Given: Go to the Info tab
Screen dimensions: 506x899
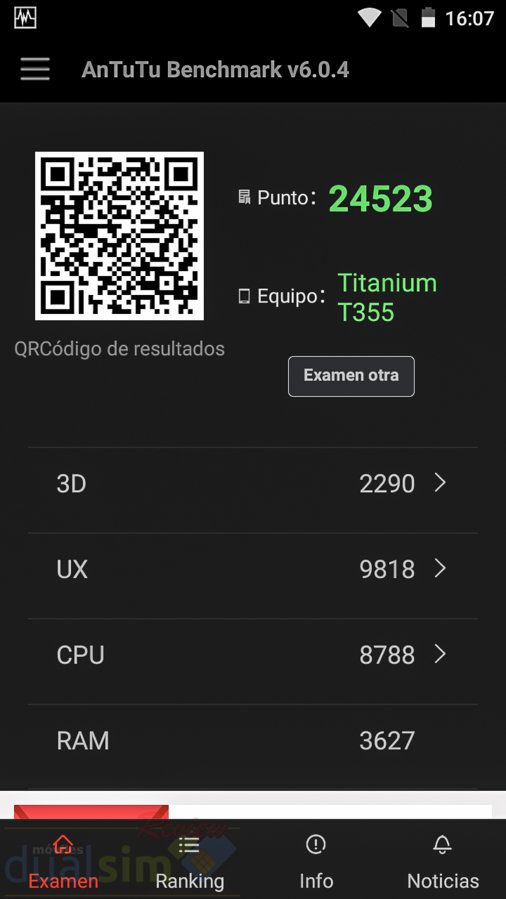Looking at the screenshot, I should tap(316, 862).
